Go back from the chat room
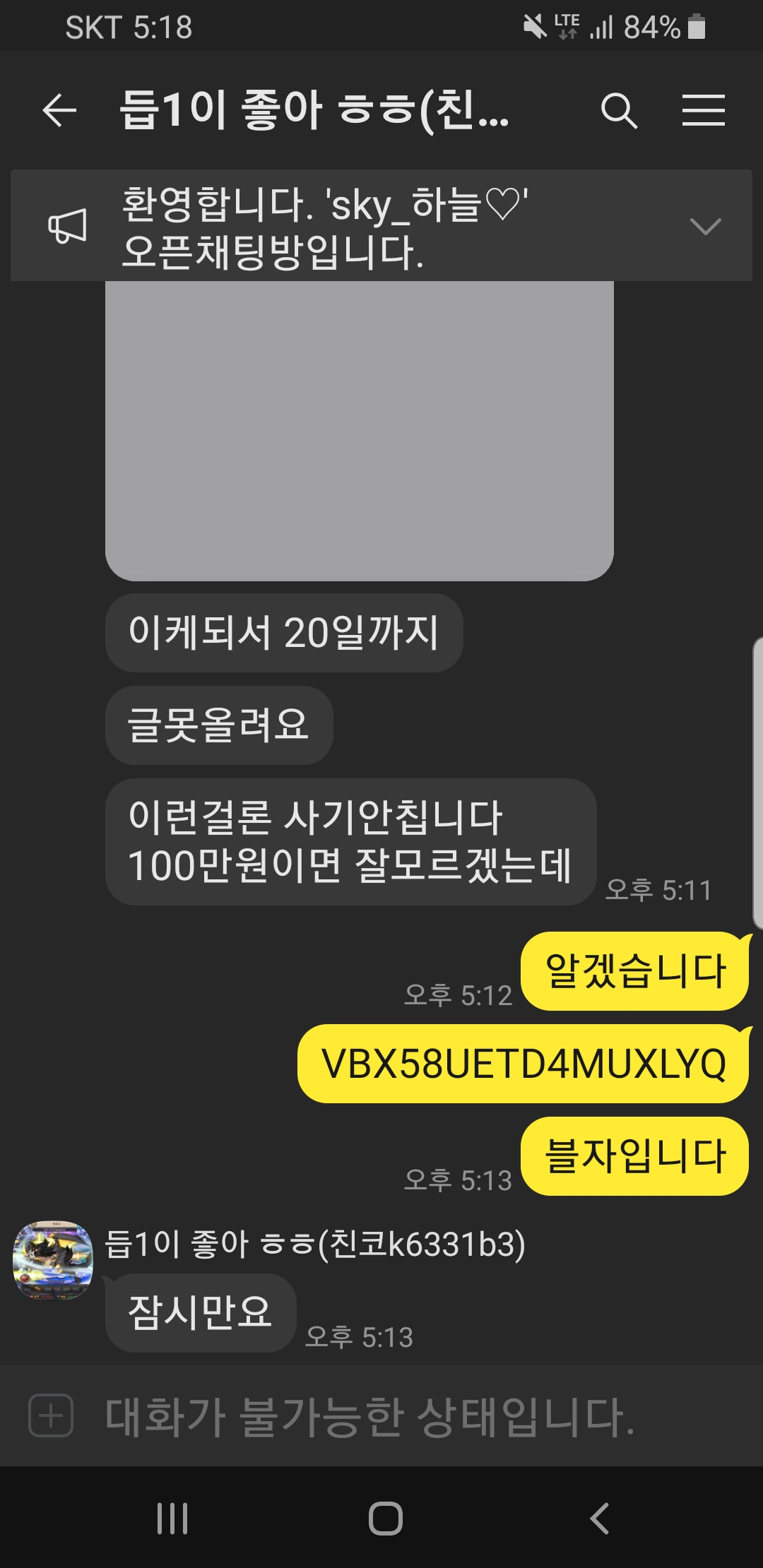This screenshot has height=1568, width=763. (59, 111)
